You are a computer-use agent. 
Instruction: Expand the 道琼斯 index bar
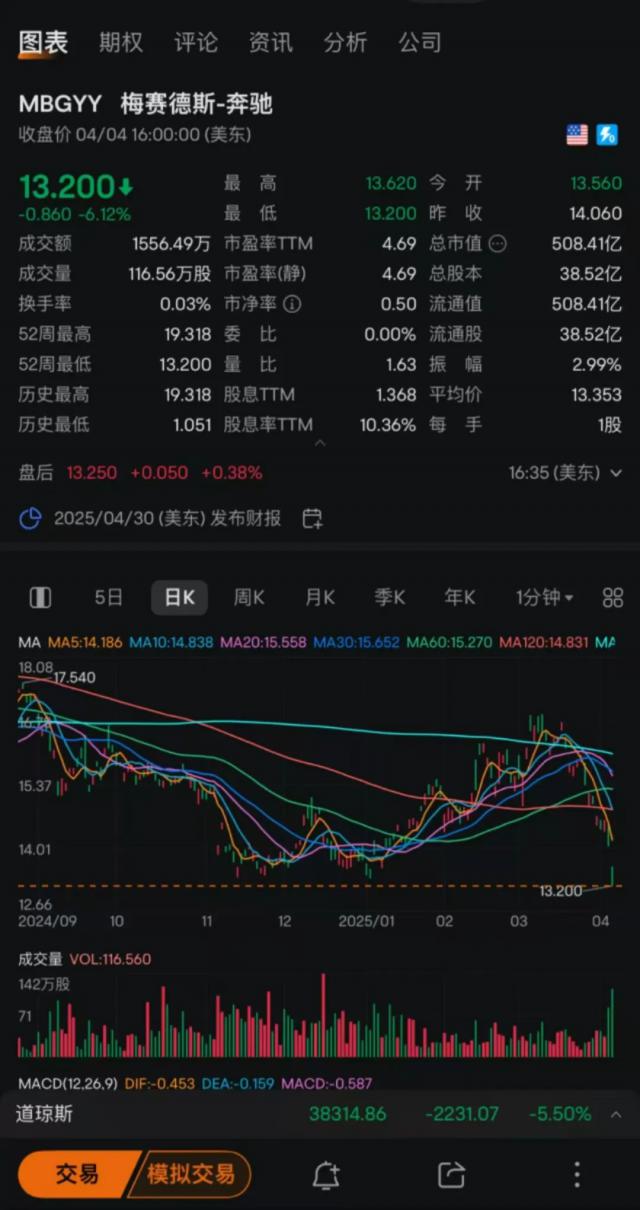click(616, 1114)
